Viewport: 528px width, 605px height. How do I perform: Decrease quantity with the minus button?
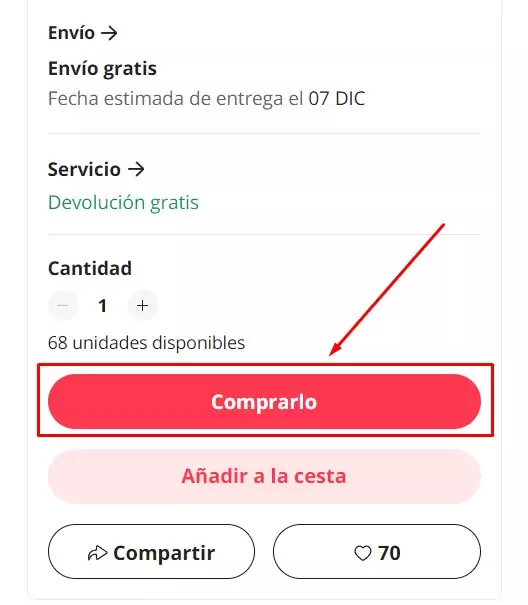[63, 306]
